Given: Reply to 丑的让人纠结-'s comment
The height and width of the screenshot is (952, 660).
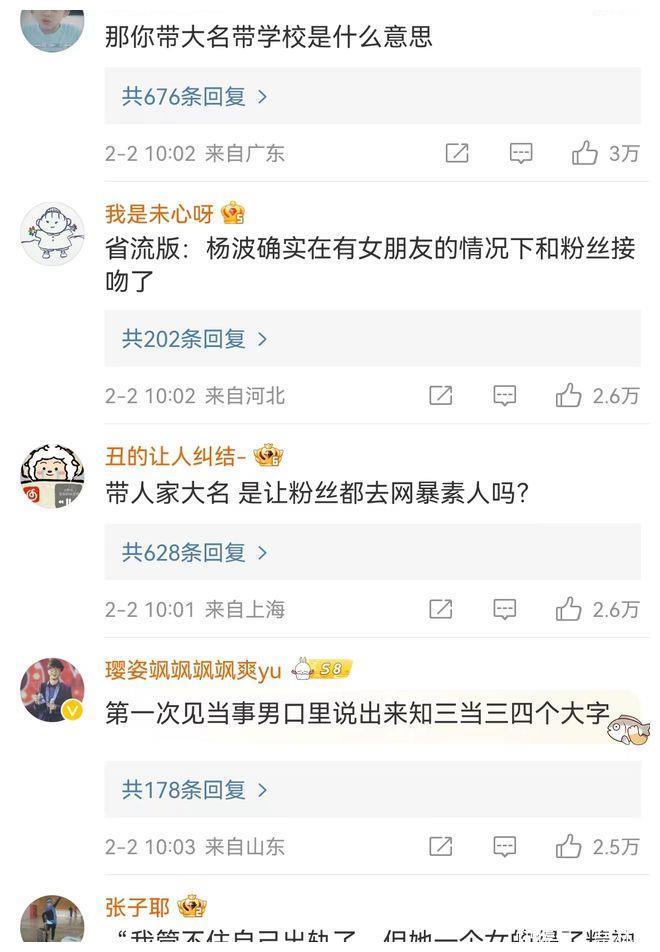Looking at the screenshot, I should (505, 608).
